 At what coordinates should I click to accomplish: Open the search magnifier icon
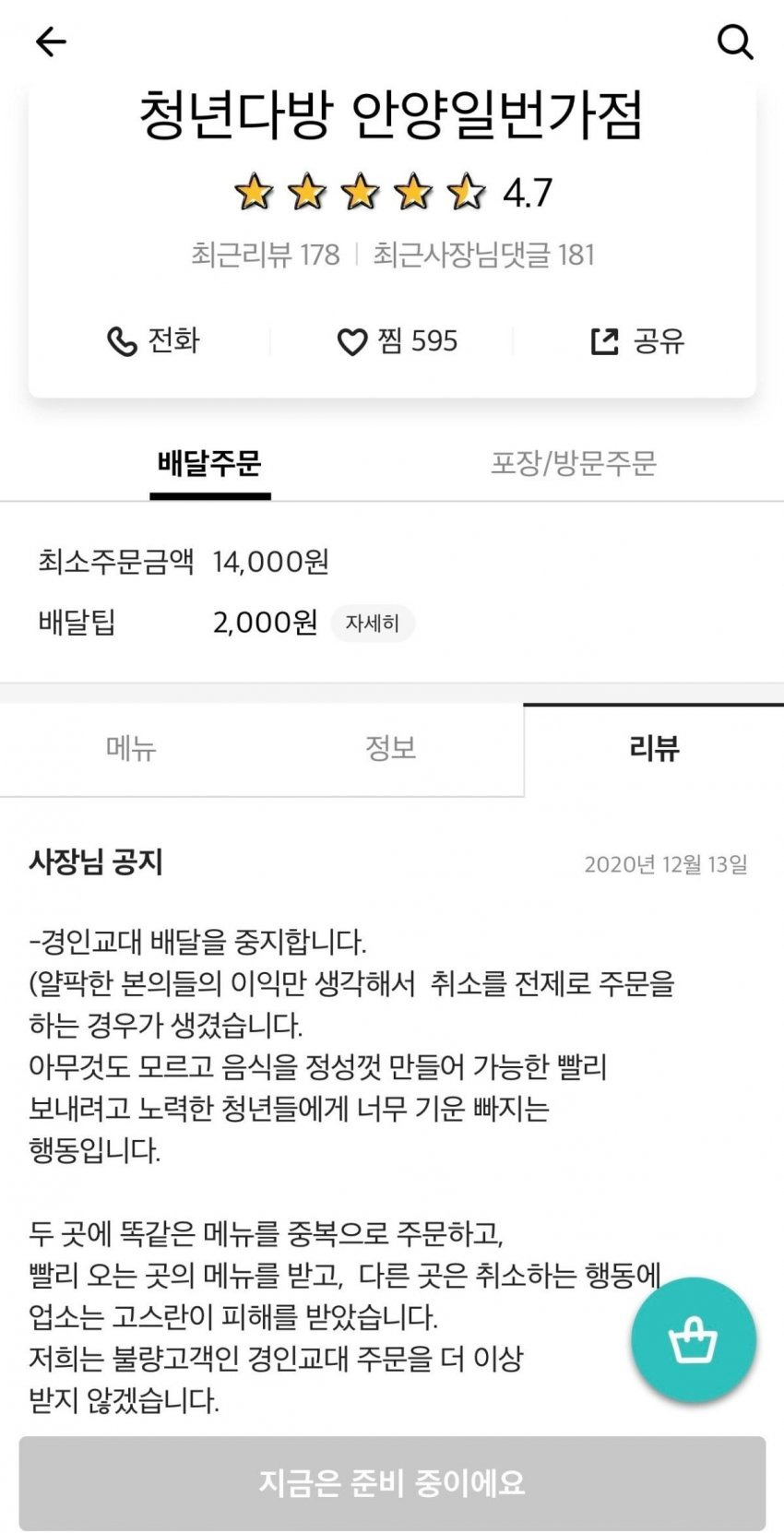point(735,42)
